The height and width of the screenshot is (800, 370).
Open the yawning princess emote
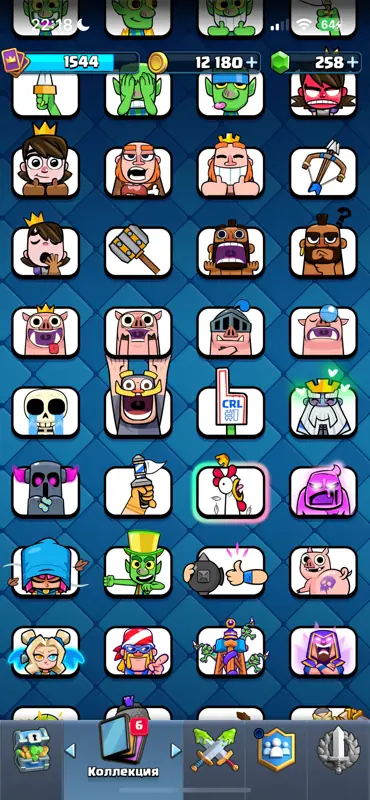pyautogui.click(x=45, y=247)
